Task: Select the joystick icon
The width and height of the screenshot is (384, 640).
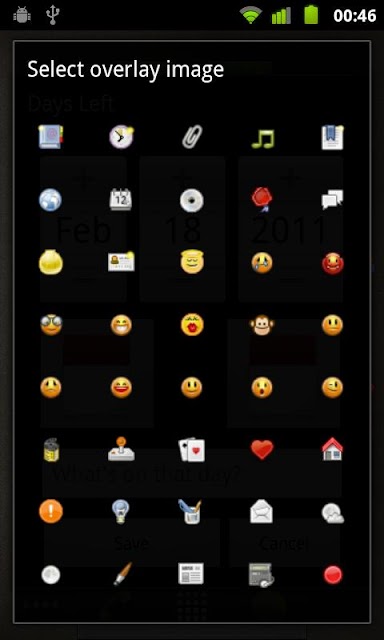Action: coord(121,449)
